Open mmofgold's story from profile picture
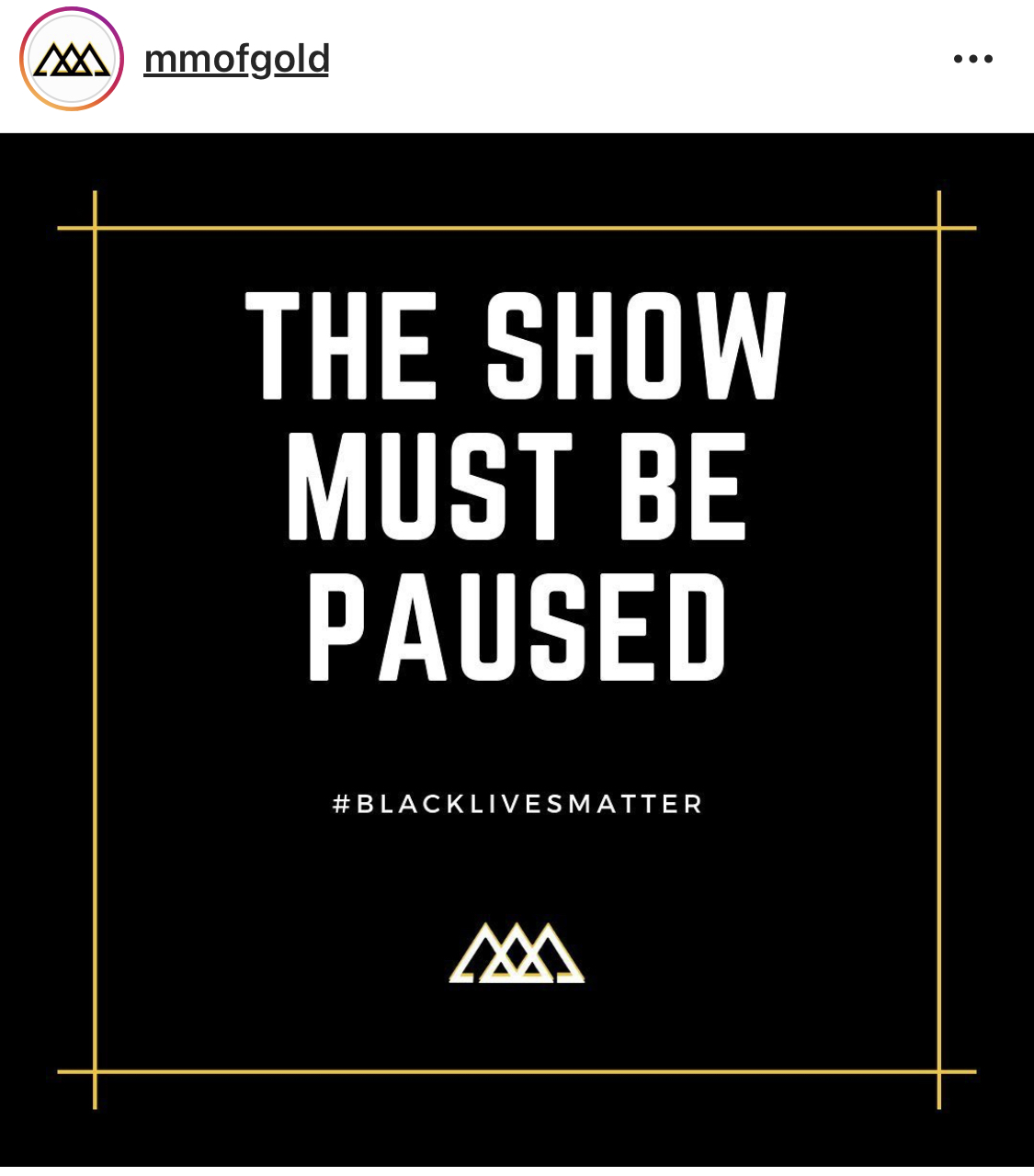1034x1176 pixels. [72, 60]
